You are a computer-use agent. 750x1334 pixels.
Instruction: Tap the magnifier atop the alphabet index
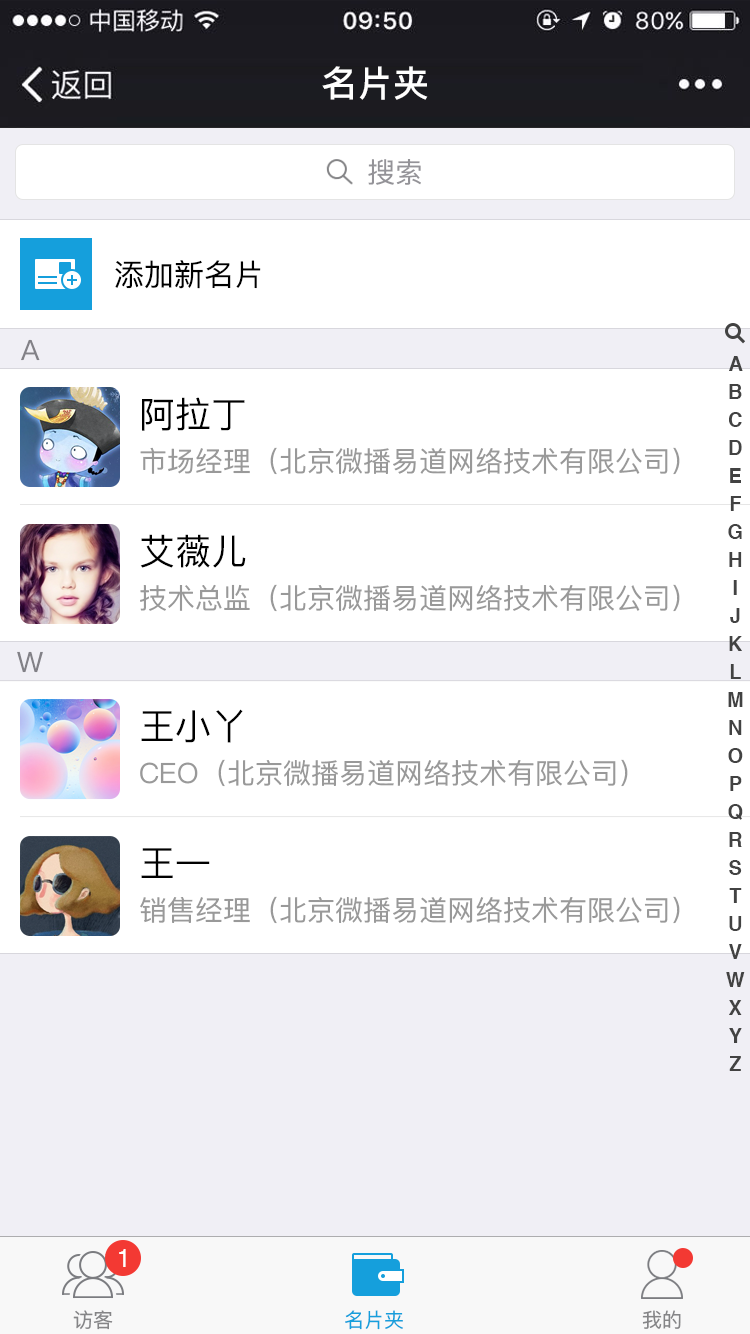click(735, 334)
